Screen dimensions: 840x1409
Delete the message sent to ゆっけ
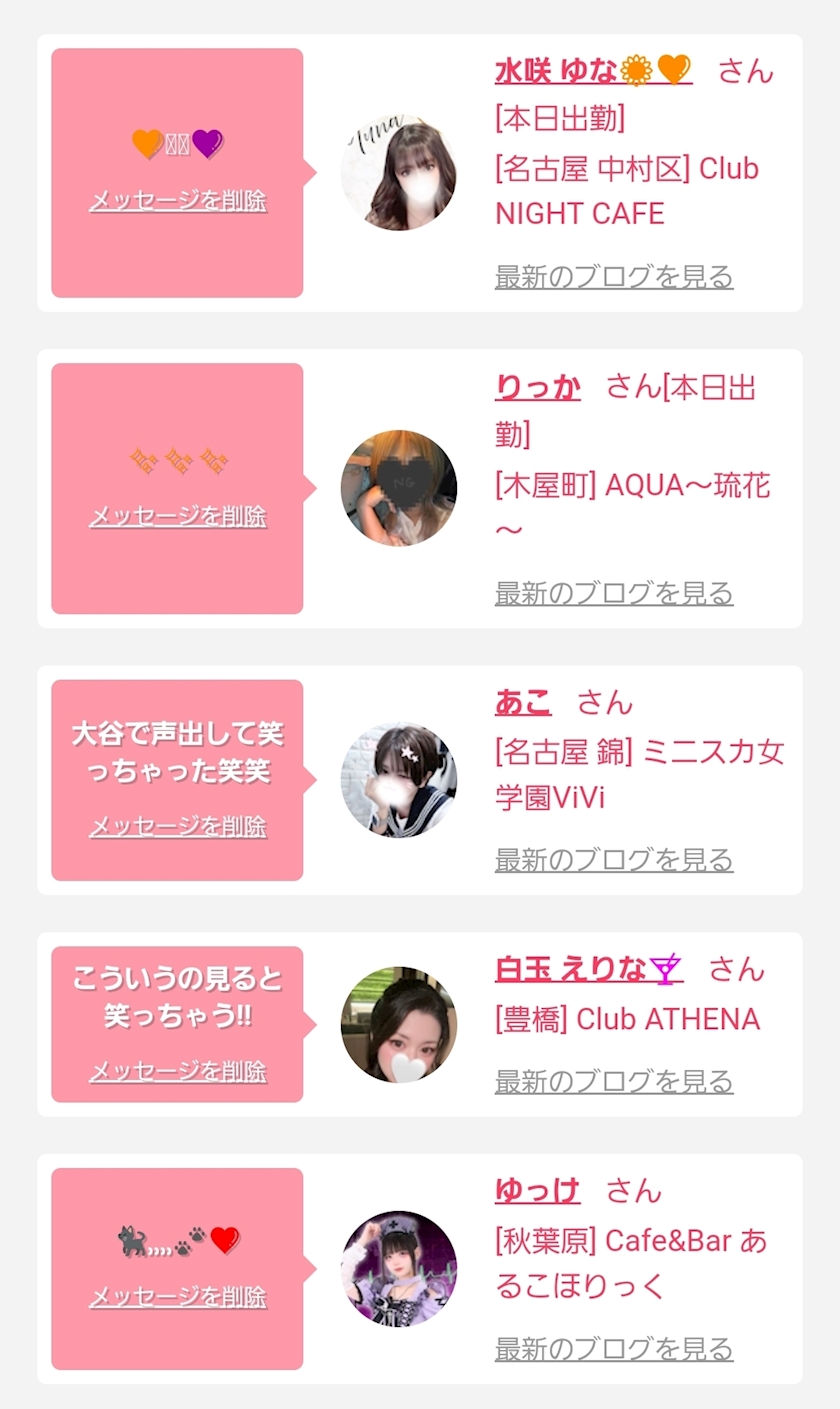(x=178, y=1298)
